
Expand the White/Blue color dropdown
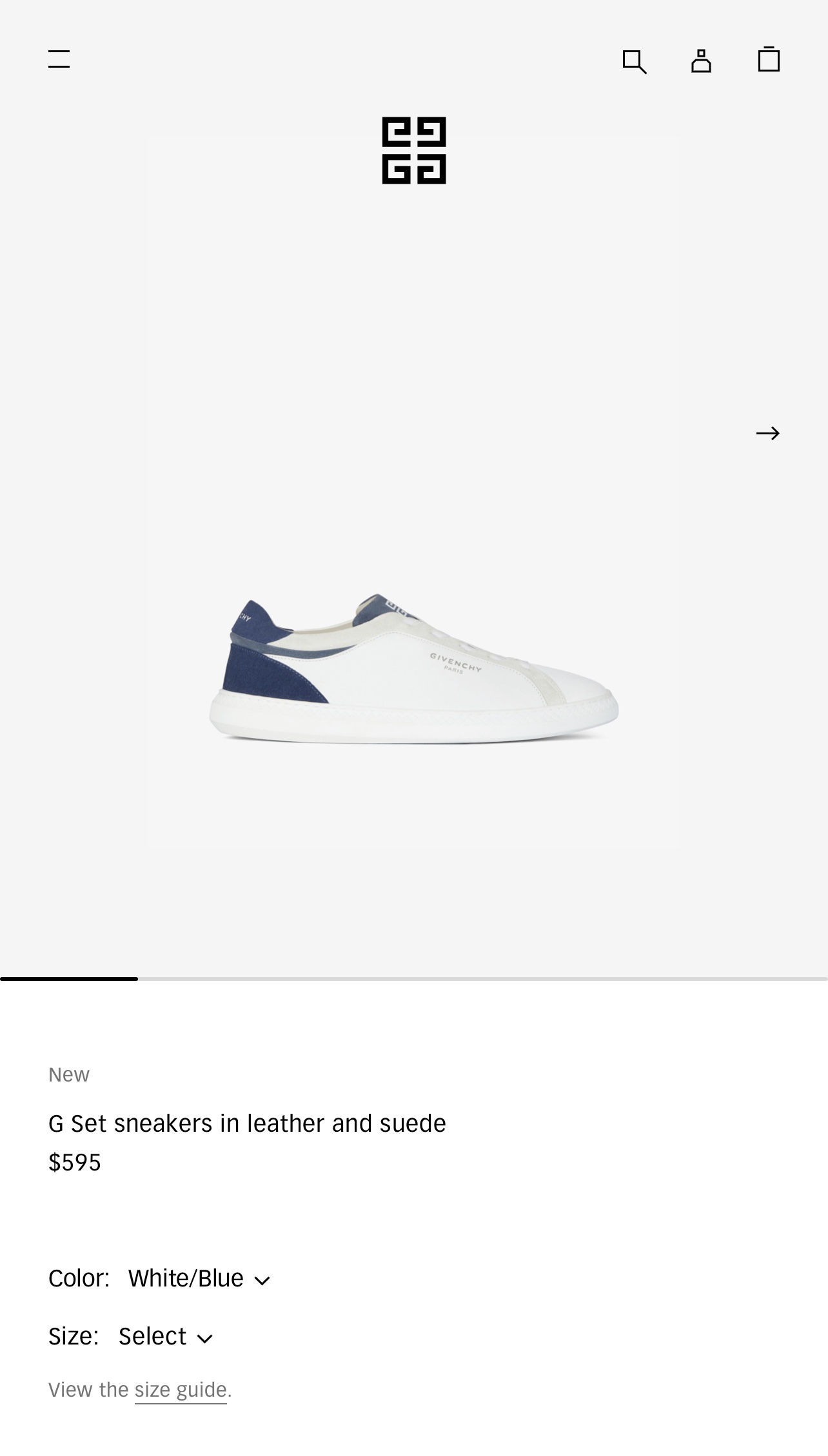tap(199, 1279)
